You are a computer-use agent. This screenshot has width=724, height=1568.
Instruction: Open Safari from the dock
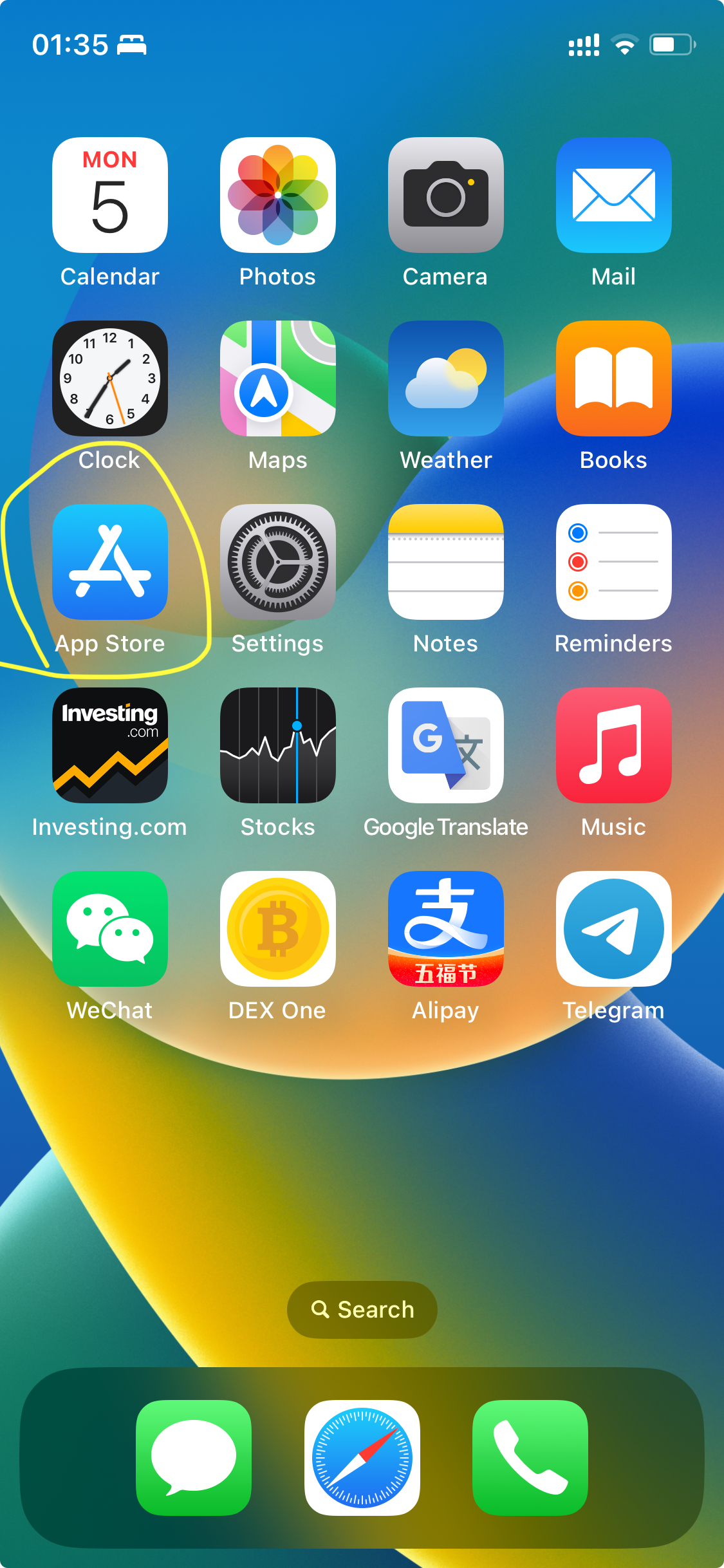click(x=362, y=1458)
